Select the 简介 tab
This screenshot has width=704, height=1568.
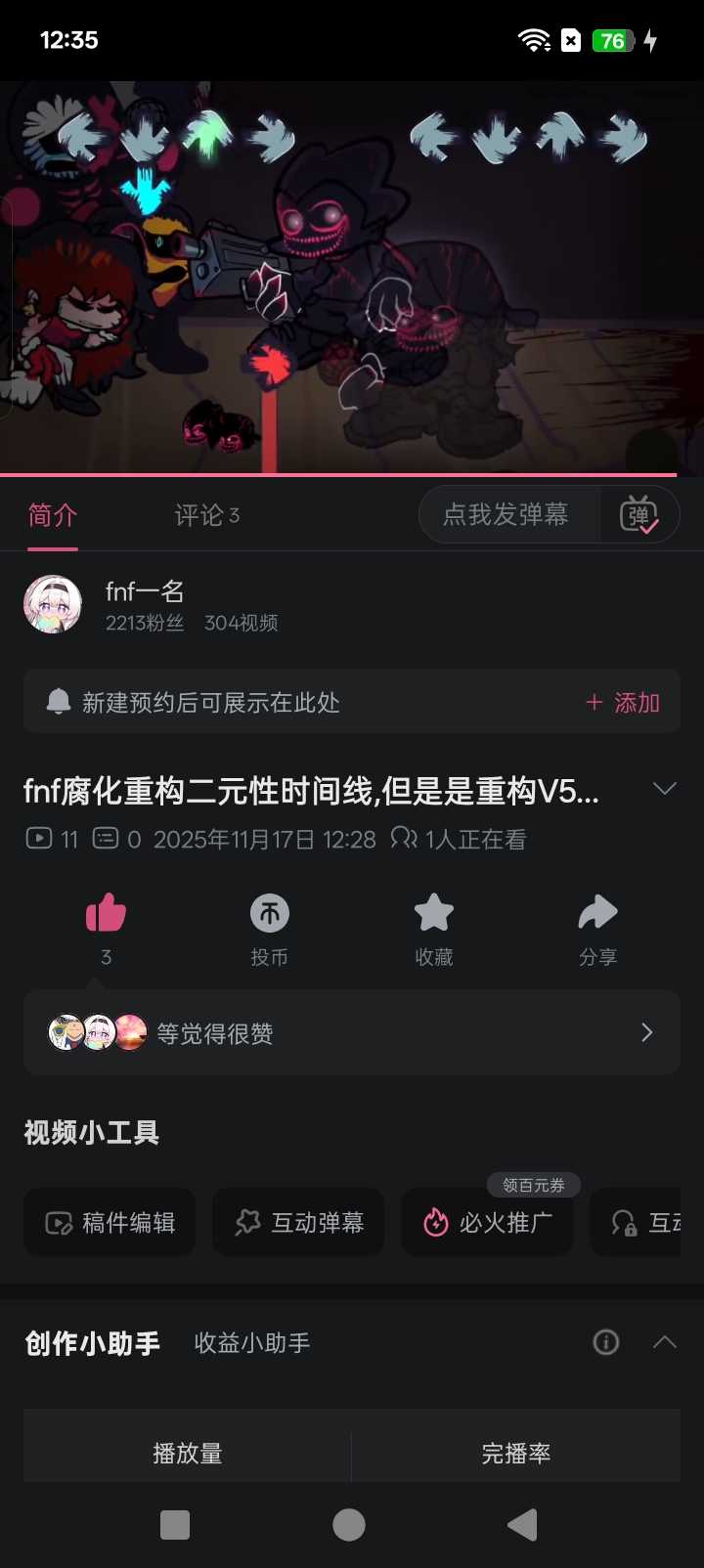pyautogui.click(x=53, y=515)
